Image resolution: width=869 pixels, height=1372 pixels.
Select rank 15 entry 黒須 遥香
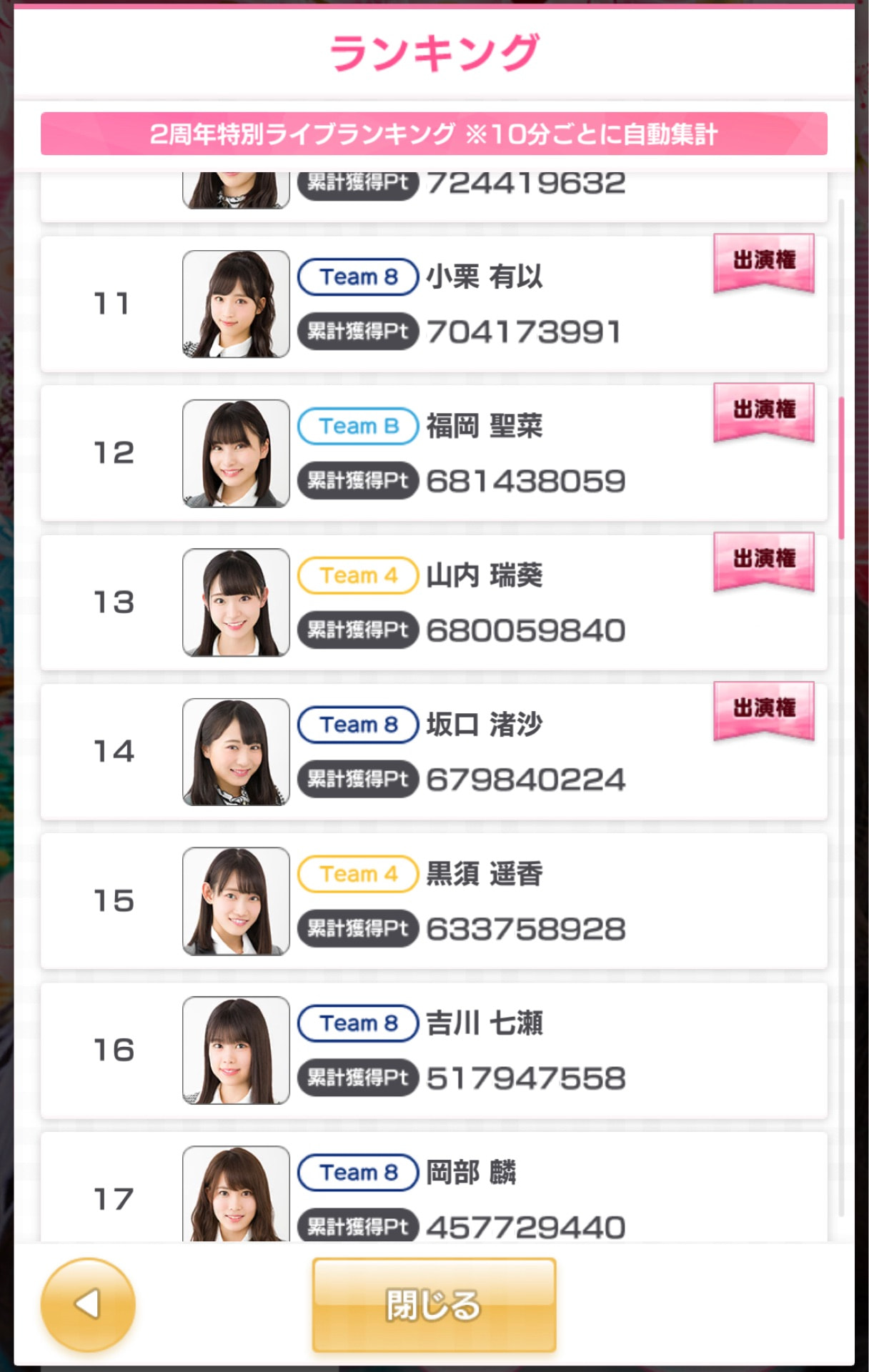click(434, 901)
